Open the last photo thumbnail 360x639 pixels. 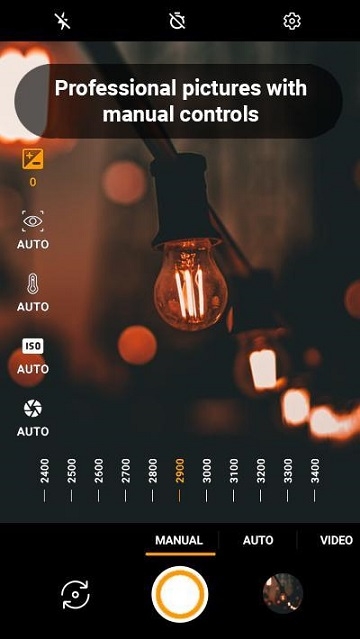[283, 594]
